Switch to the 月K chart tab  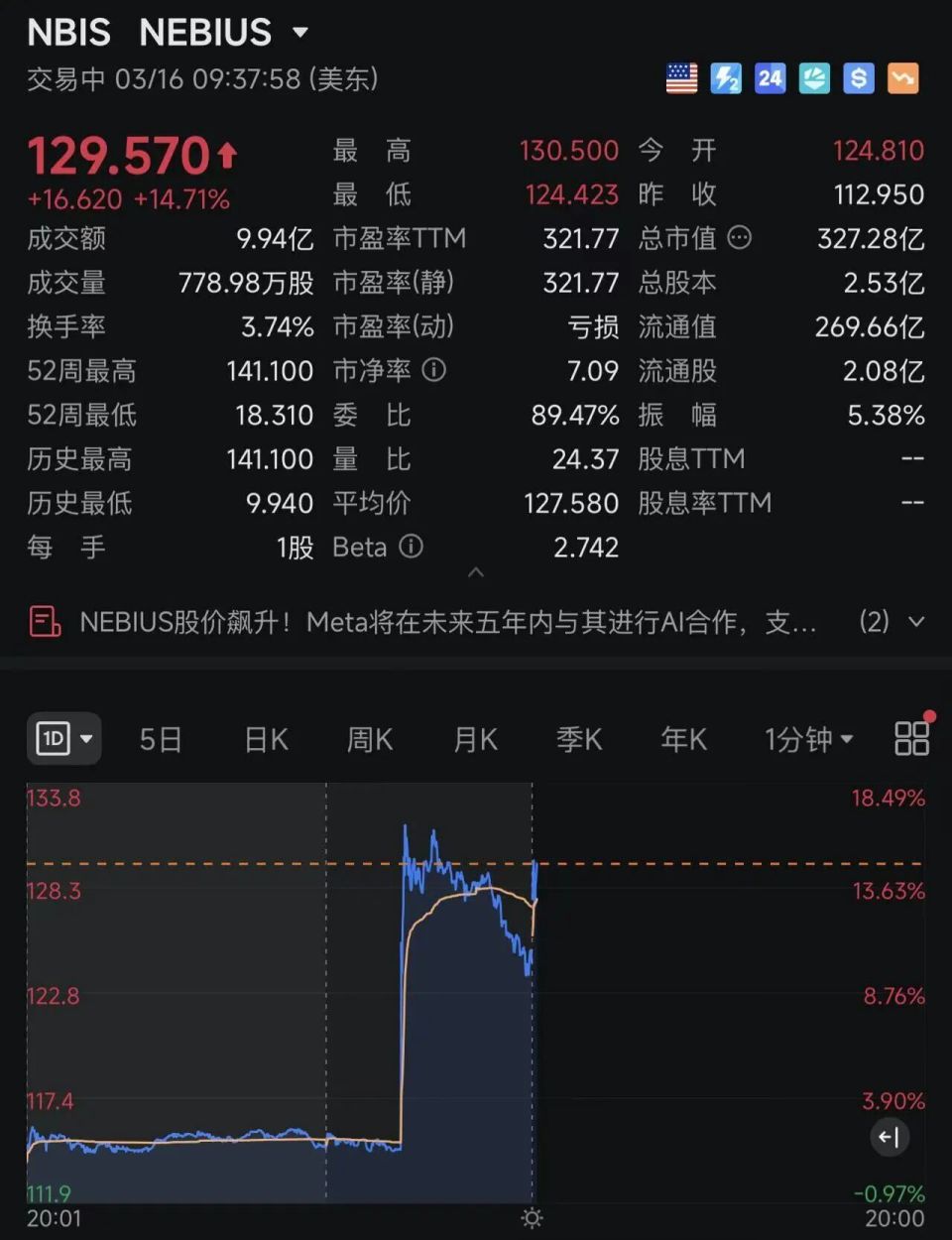(x=475, y=738)
